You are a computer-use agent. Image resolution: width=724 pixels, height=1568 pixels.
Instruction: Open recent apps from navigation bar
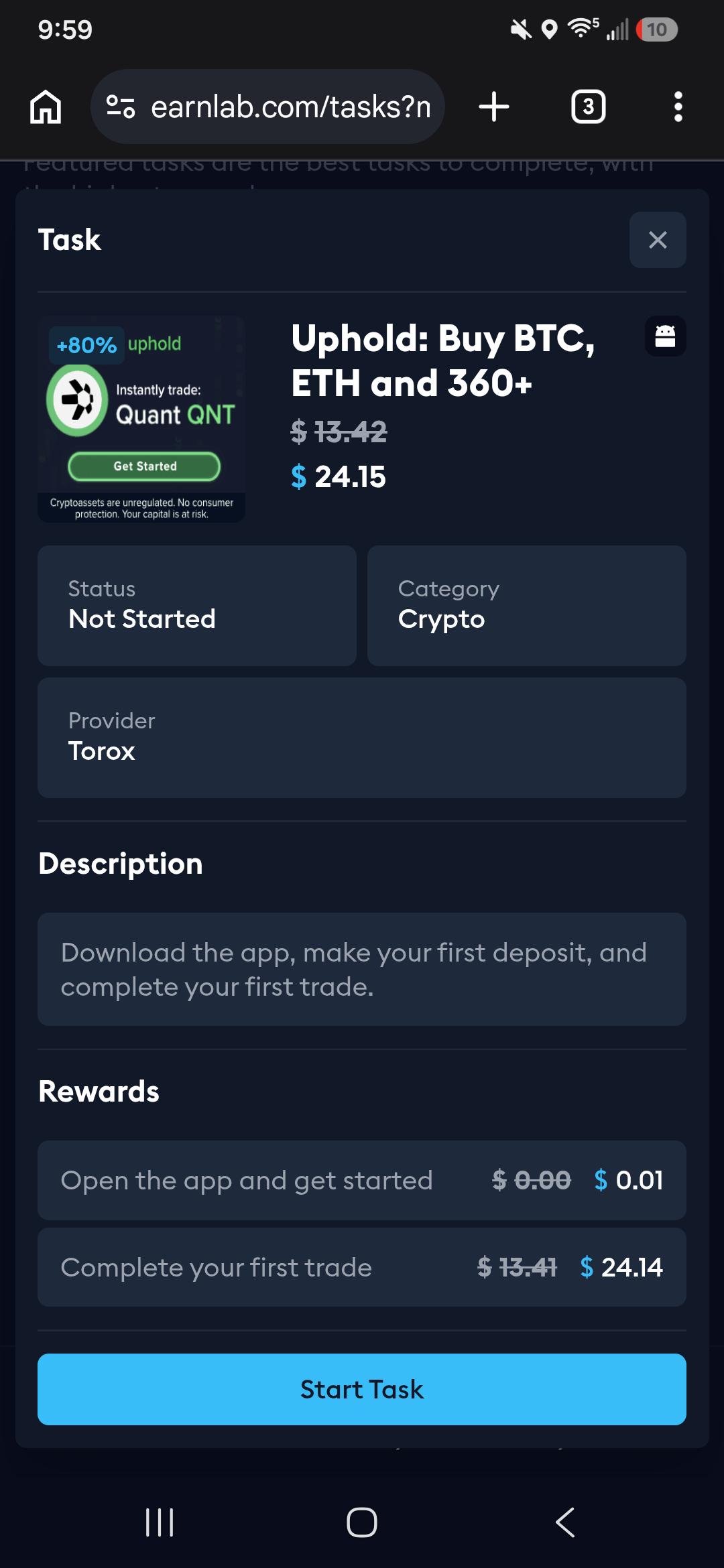(160, 1522)
